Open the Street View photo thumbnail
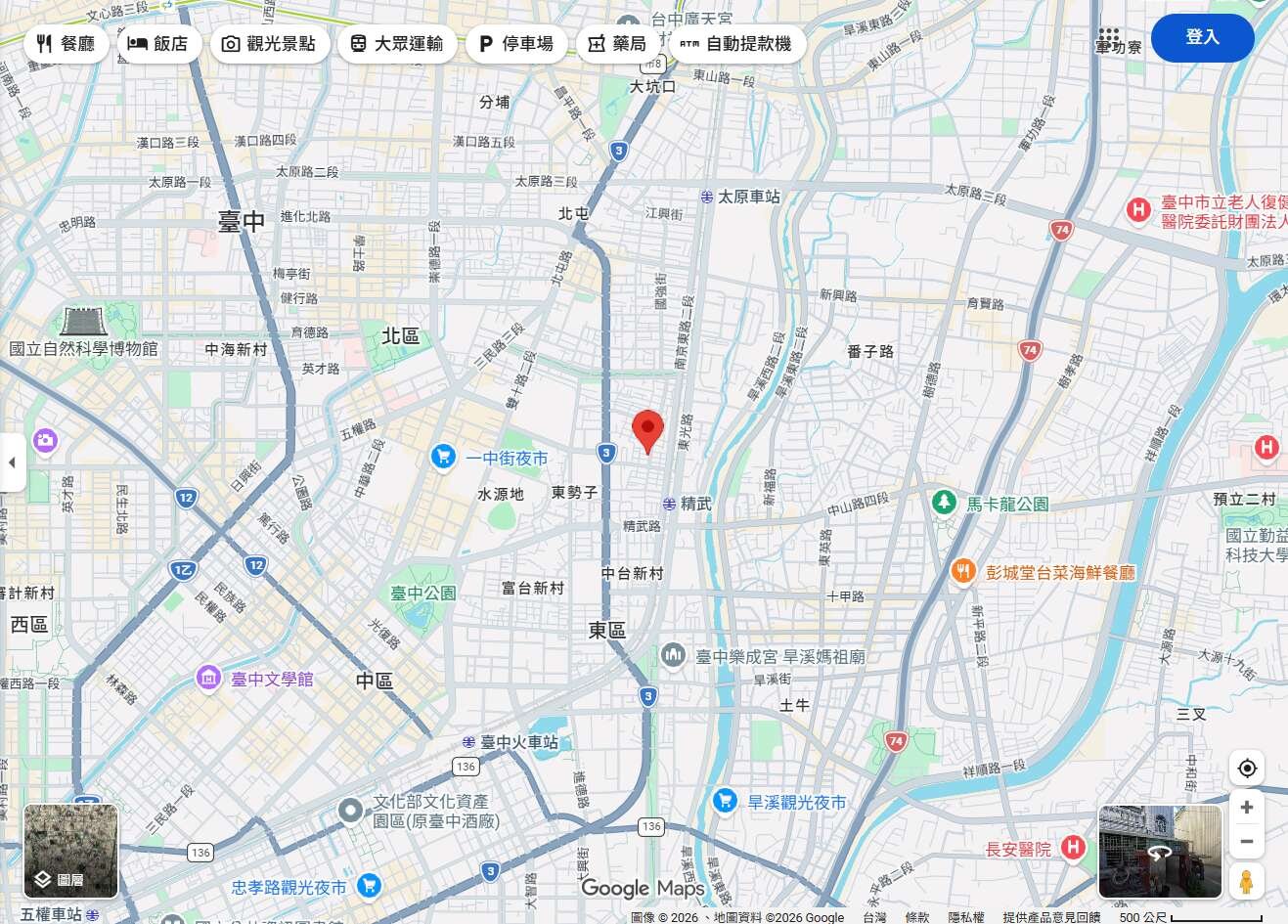The height and width of the screenshot is (924, 1288). coord(1160,851)
